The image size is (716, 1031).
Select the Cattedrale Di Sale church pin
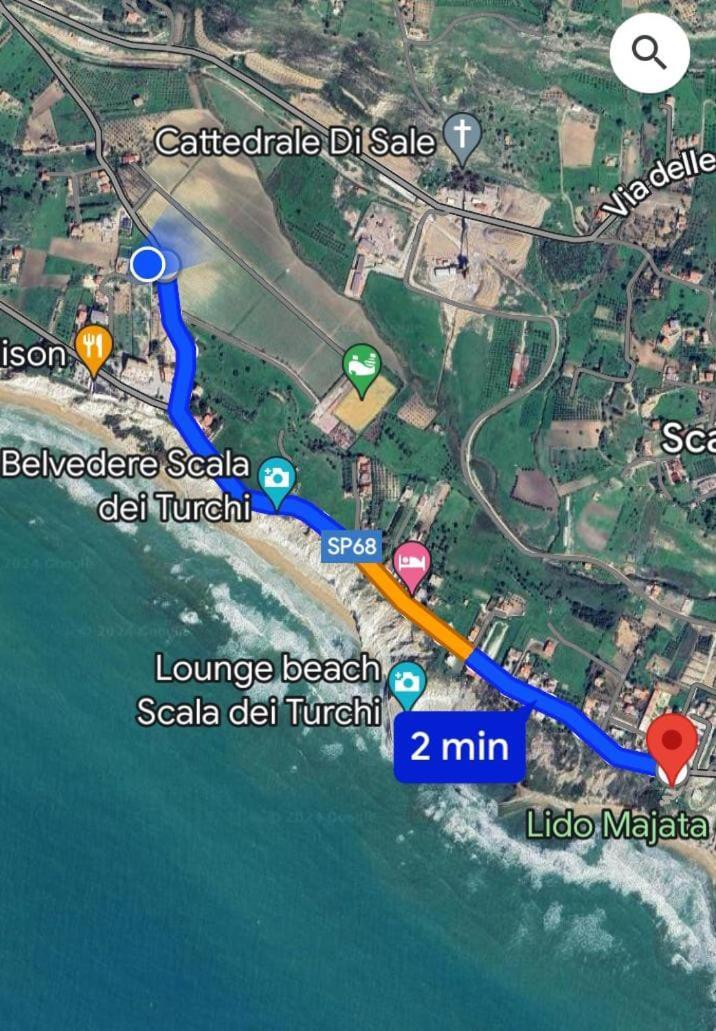462,137
